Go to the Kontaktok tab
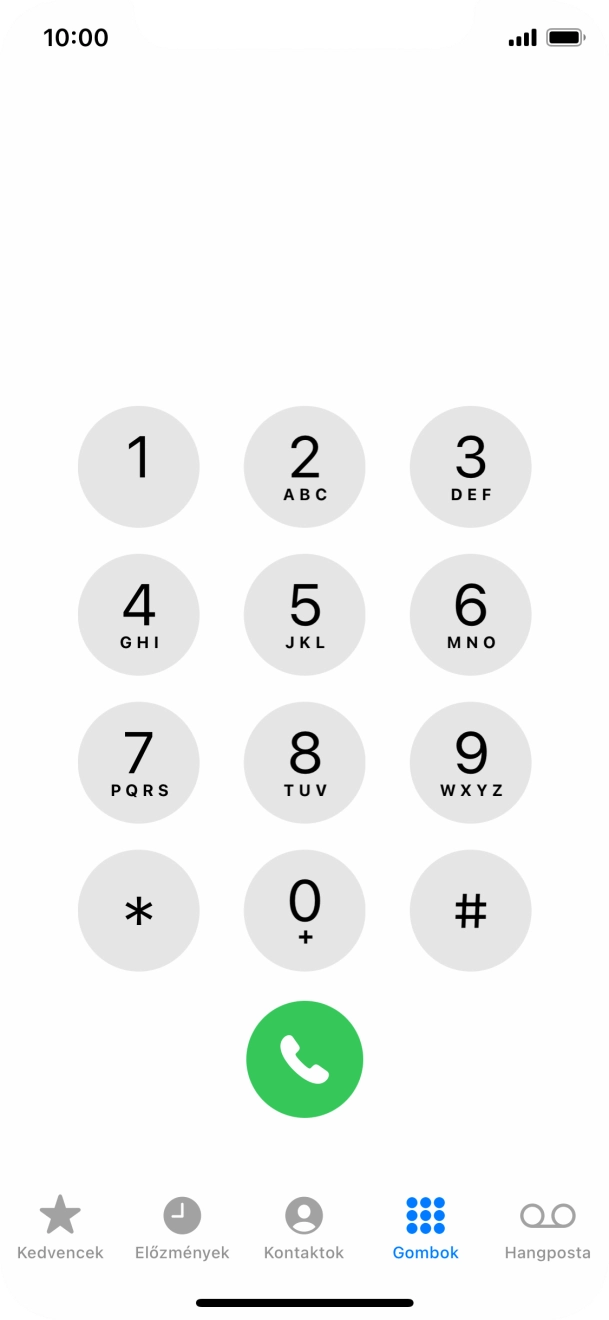 click(304, 1228)
